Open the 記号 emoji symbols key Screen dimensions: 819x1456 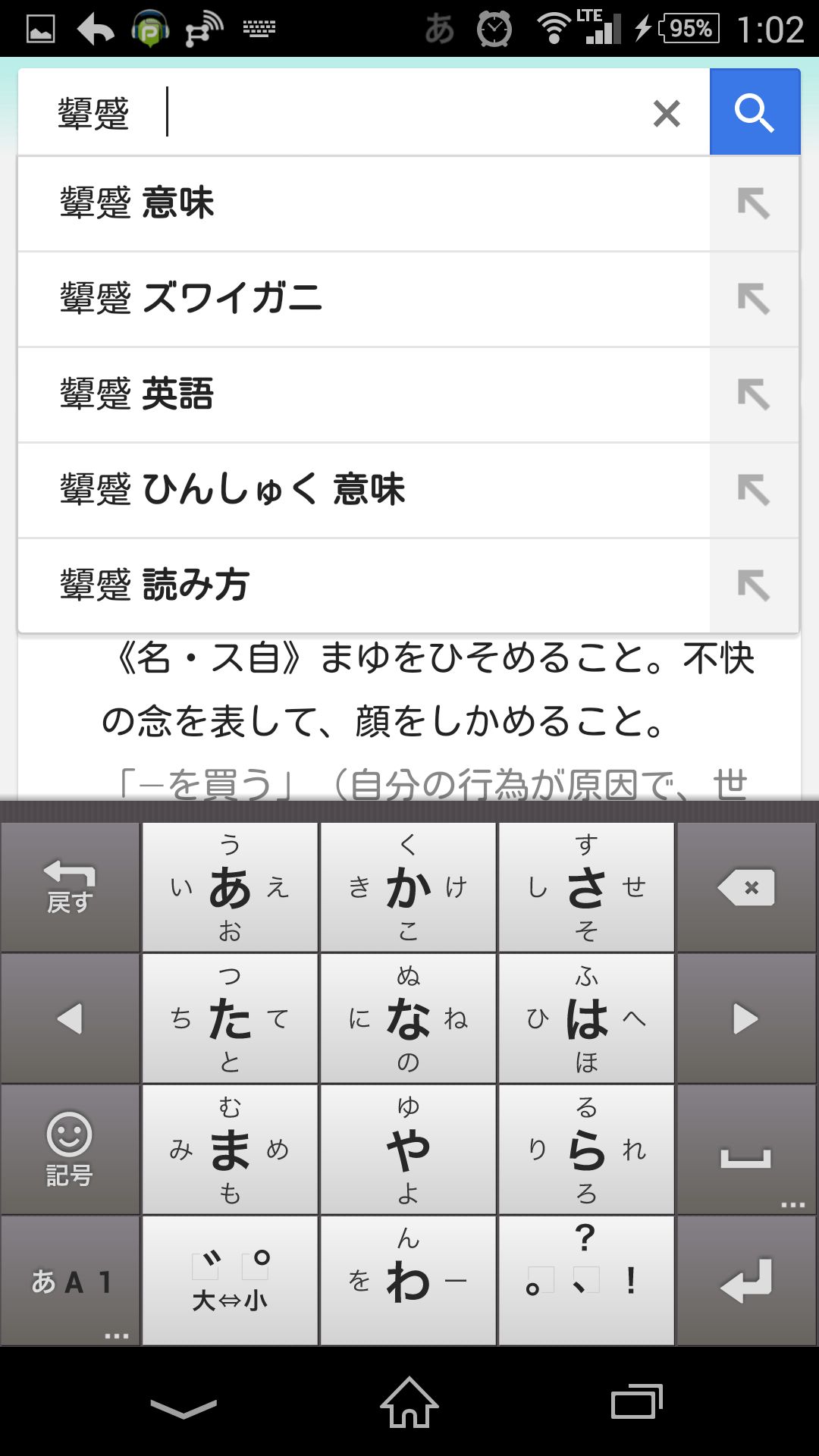(70, 1149)
